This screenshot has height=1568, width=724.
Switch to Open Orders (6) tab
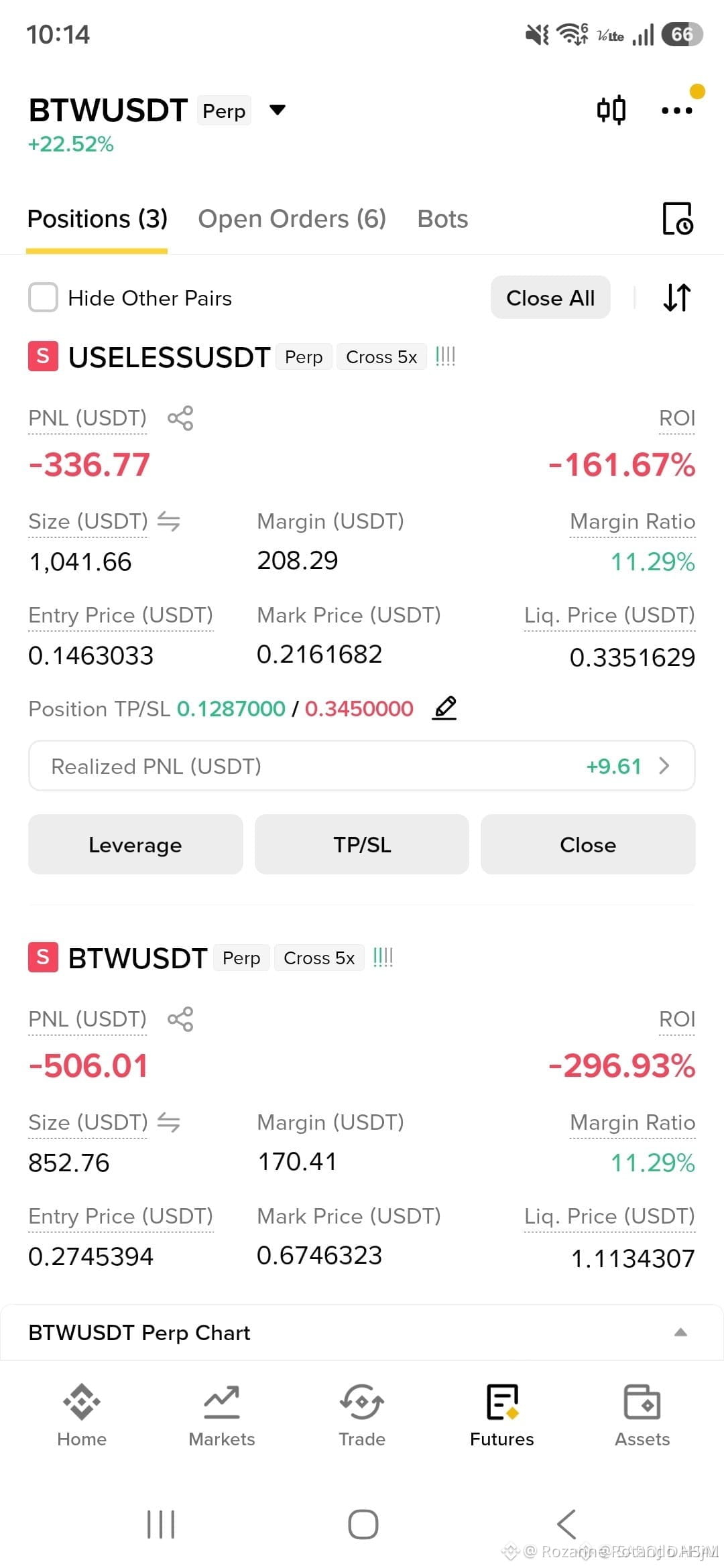[292, 219]
